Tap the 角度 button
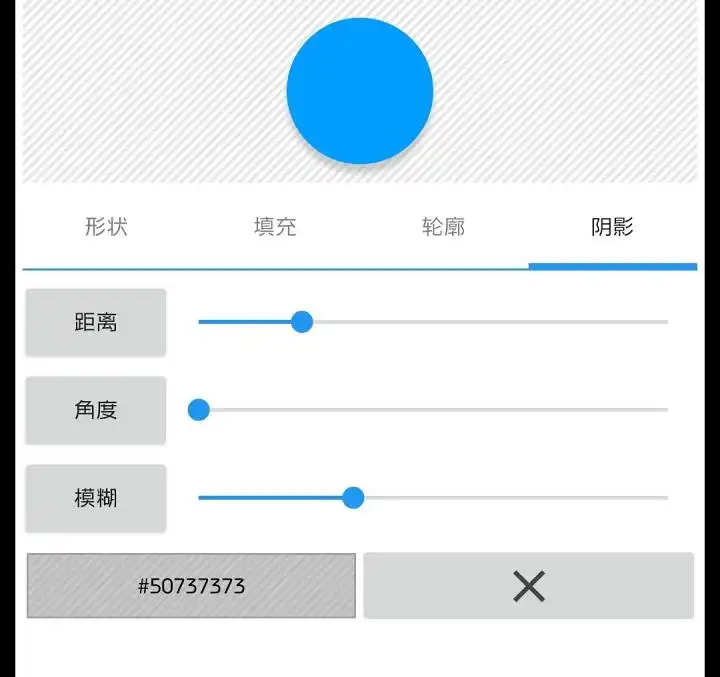 pyautogui.click(x=96, y=410)
